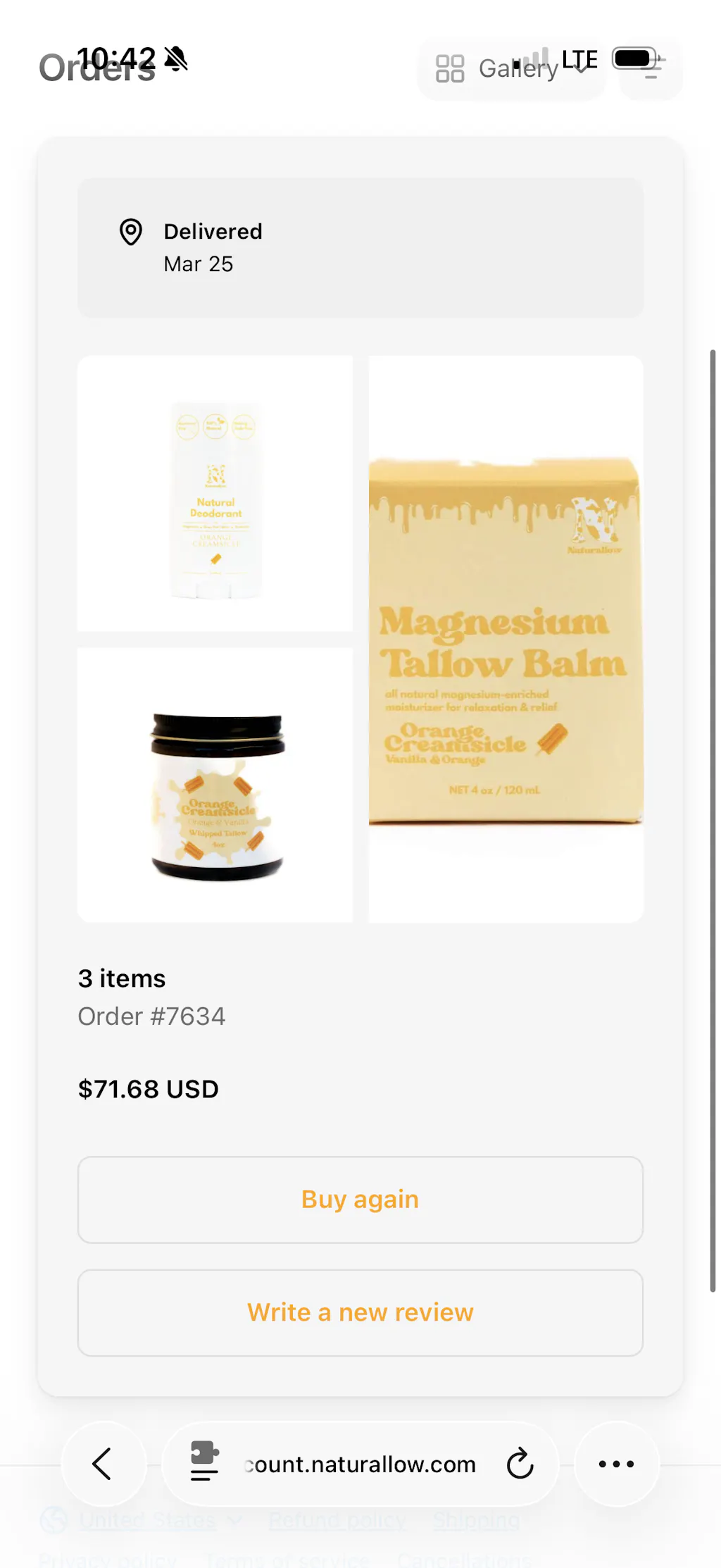Open the Natural Deodorant product image
The width and height of the screenshot is (721, 1568).
[215, 494]
